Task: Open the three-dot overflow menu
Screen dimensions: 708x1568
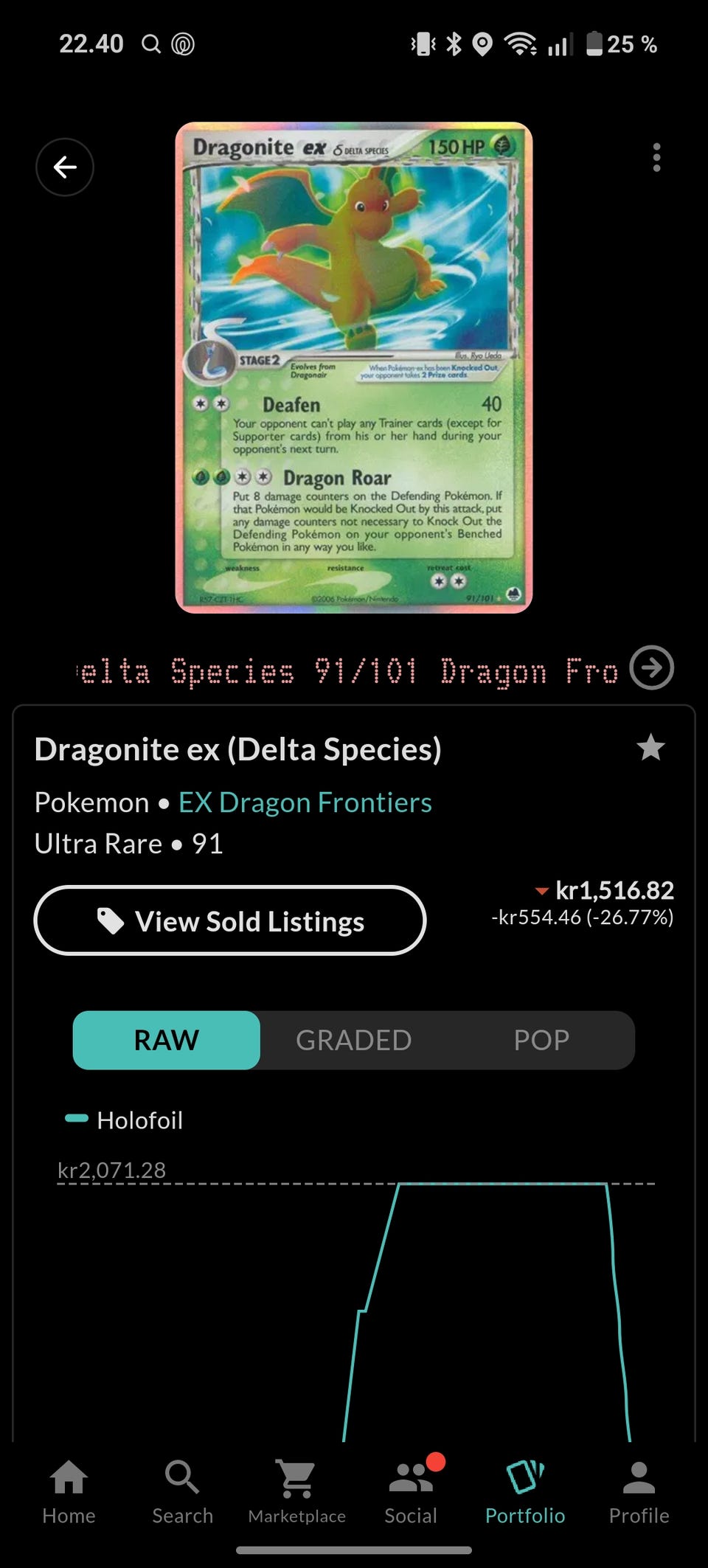Action: point(656,158)
